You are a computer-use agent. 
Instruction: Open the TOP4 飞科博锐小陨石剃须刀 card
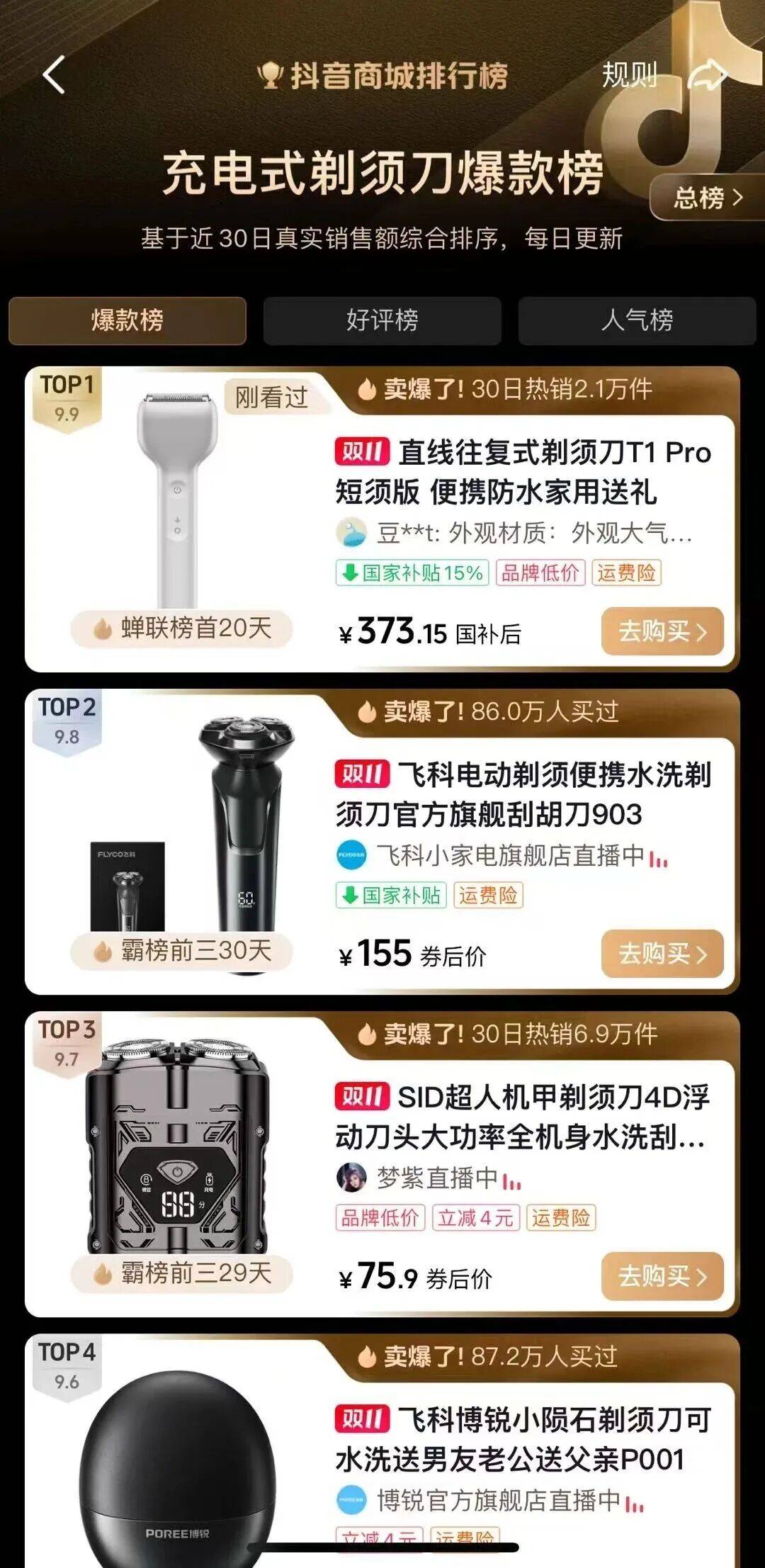coord(523,1439)
